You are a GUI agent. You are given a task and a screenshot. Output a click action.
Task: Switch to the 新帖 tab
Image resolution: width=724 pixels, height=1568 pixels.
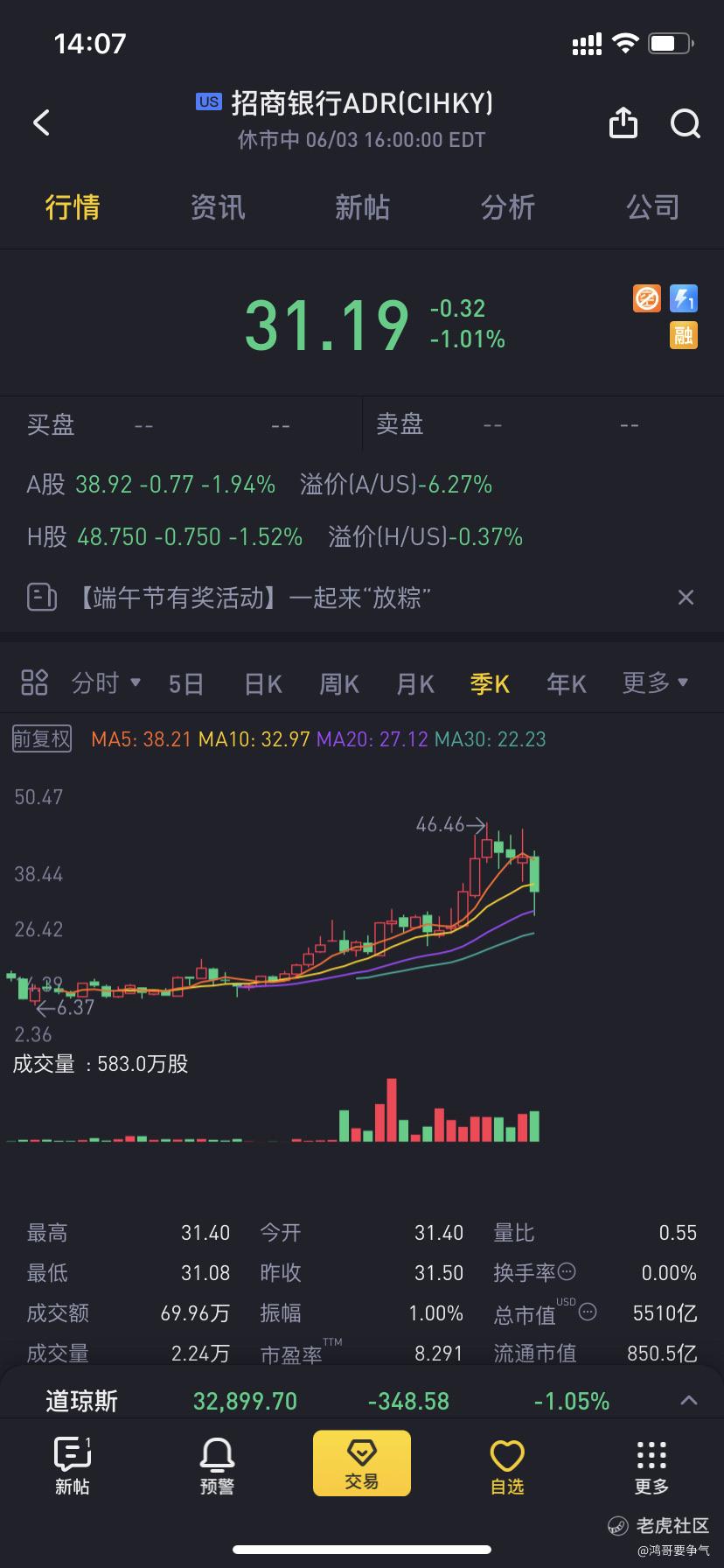pos(362,207)
